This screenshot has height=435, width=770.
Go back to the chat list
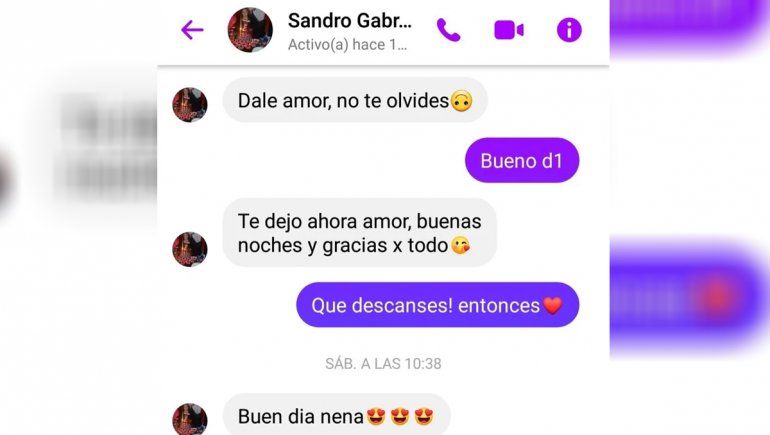(192, 30)
